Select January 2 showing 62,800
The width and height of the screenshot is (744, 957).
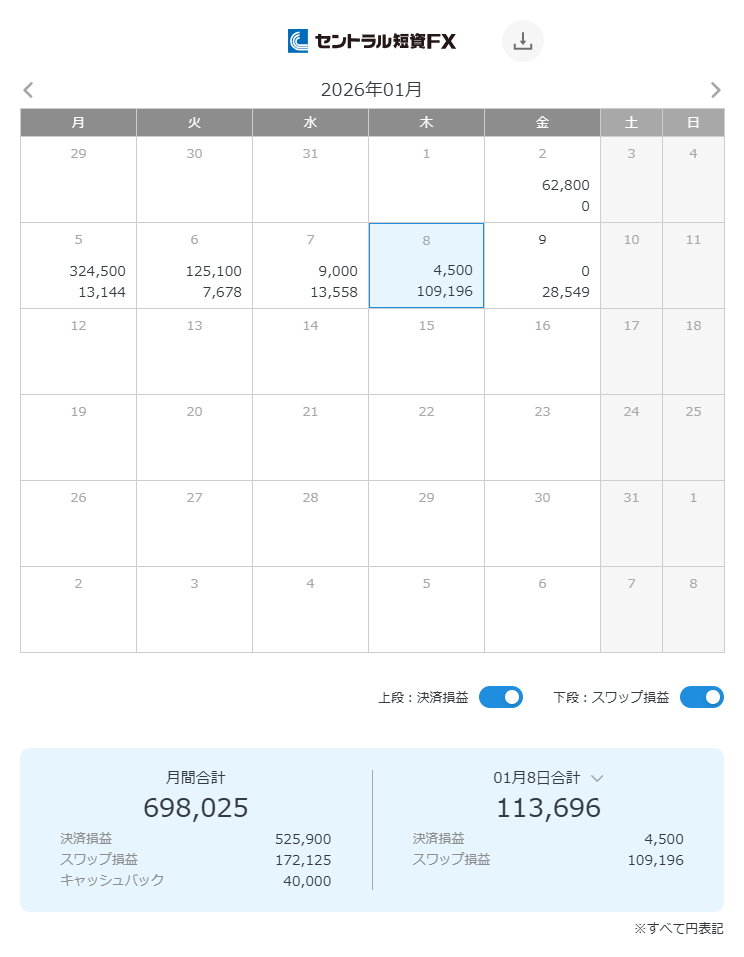coord(542,180)
